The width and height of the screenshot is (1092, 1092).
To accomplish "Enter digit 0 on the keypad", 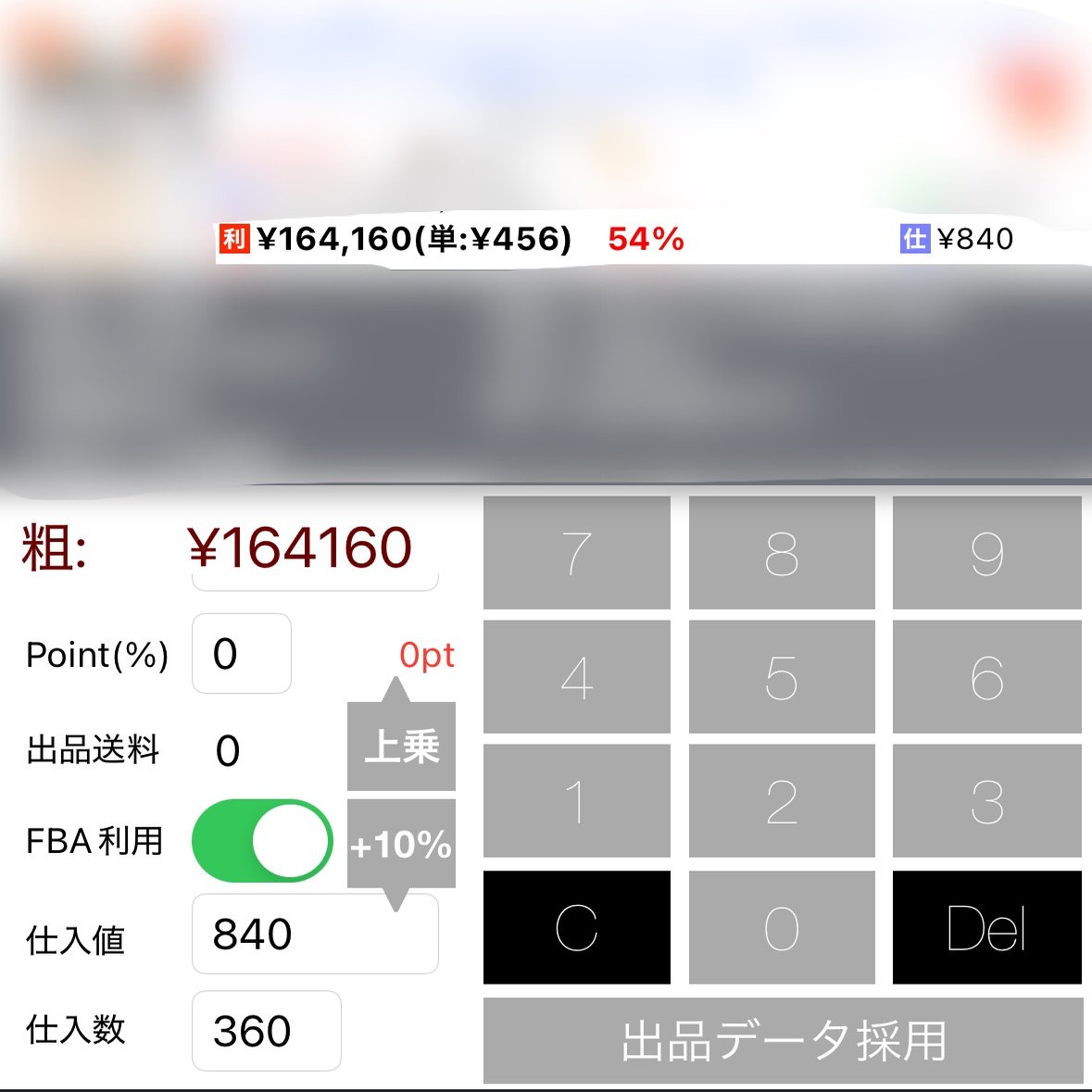I will 782,927.
